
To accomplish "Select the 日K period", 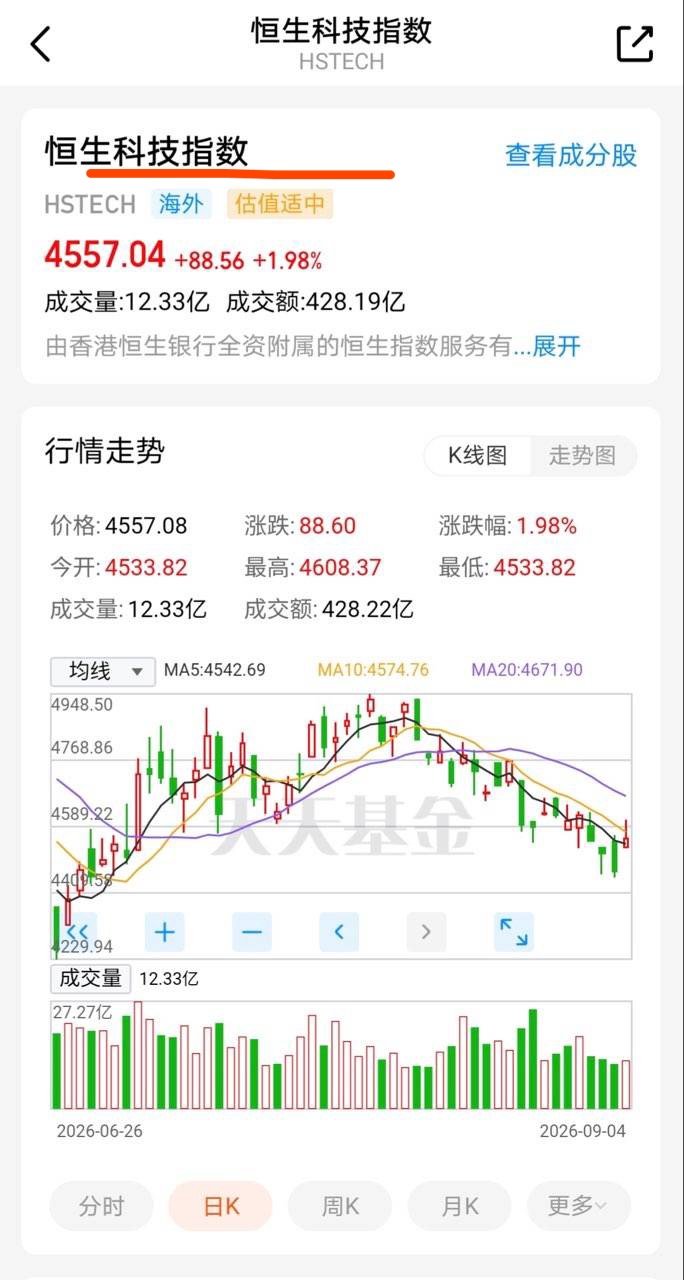I will [221, 1206].
